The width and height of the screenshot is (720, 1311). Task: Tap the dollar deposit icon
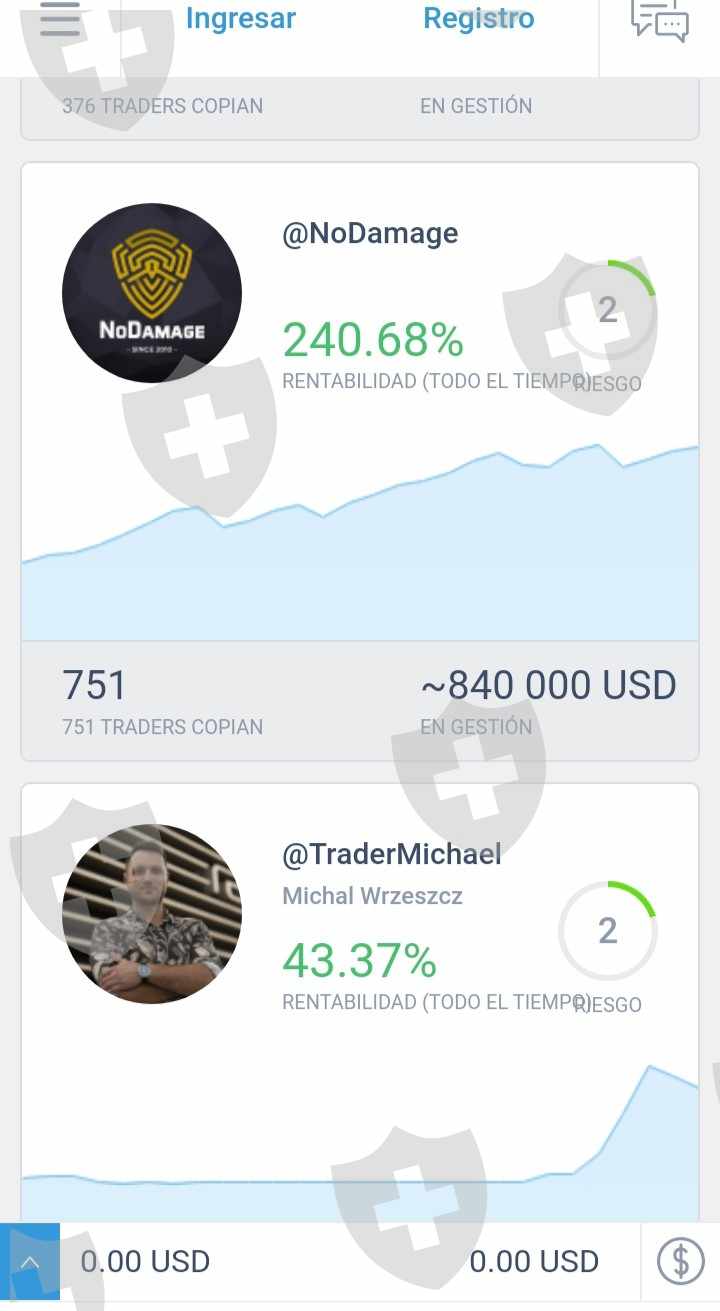tap(681, 1261)
